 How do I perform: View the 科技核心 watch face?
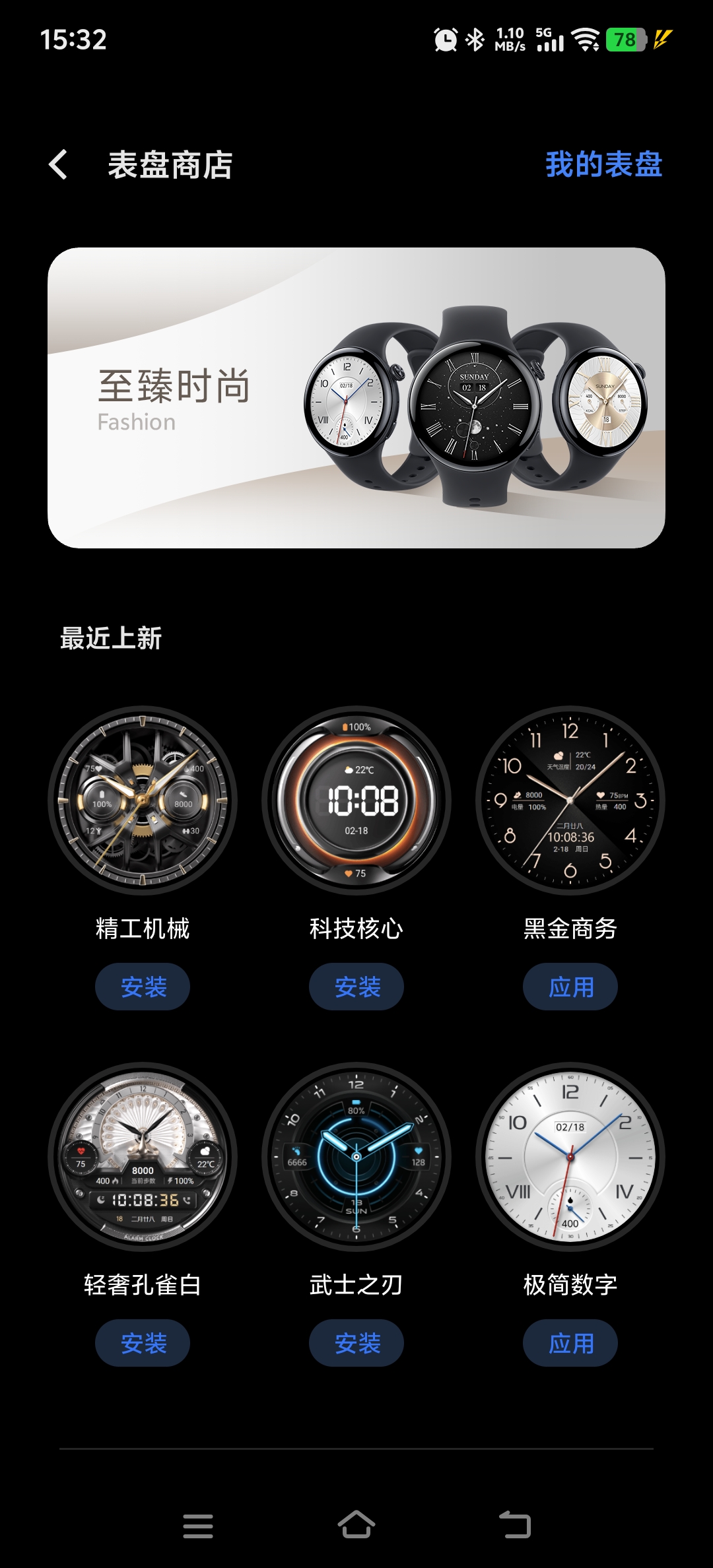pos(356,800)
